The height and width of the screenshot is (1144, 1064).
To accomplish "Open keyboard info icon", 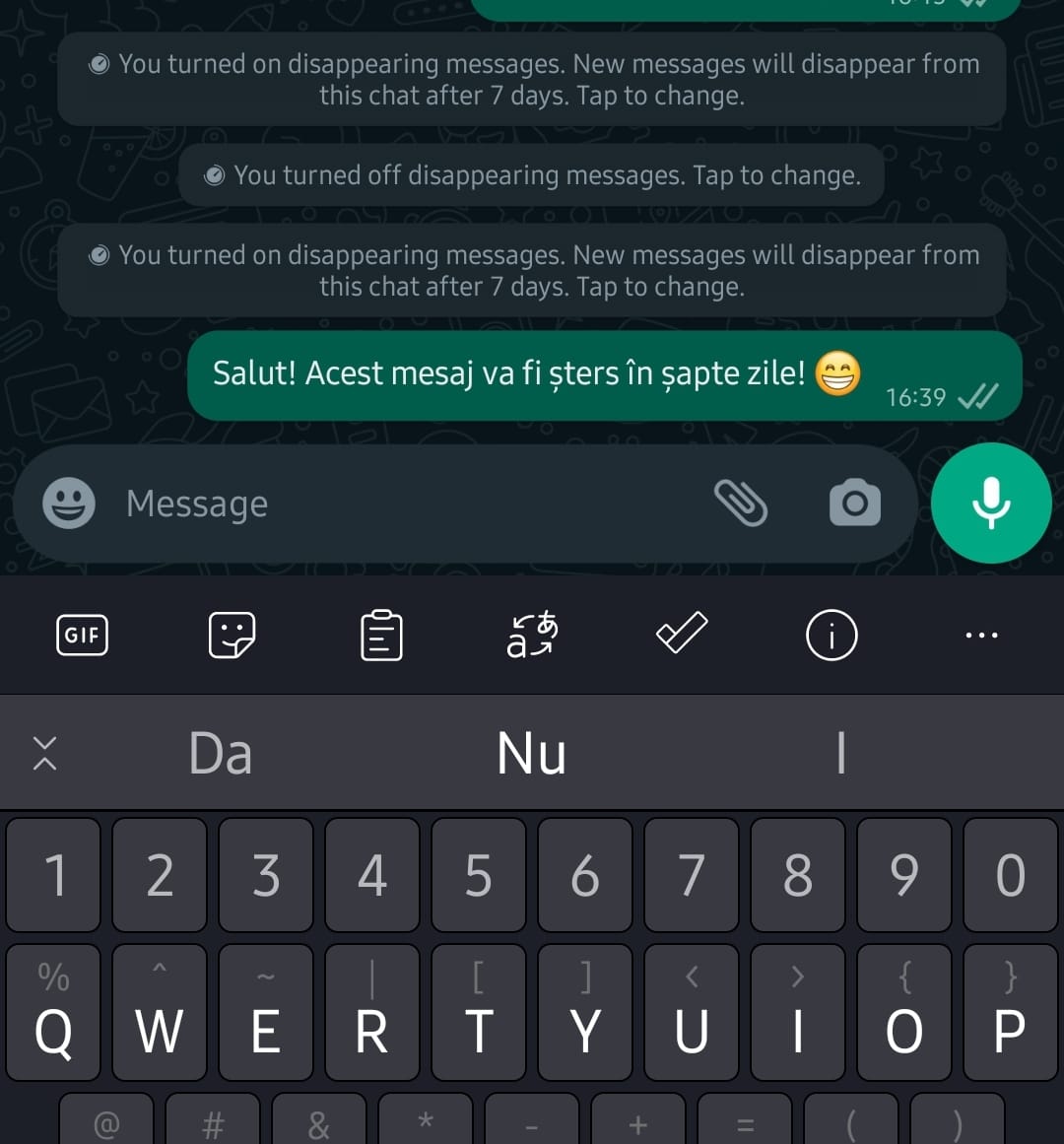I will coord(831,636).
